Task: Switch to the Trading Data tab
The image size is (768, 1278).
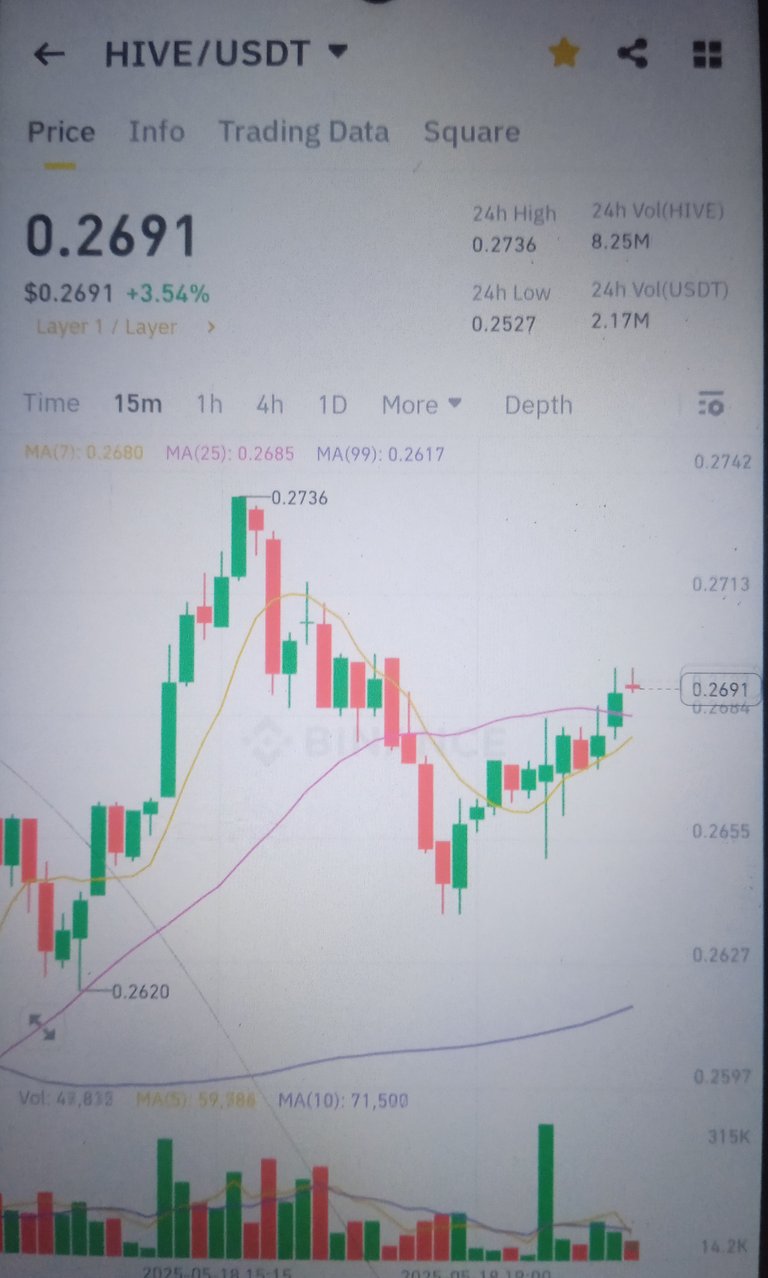Action: pos(303,132)
